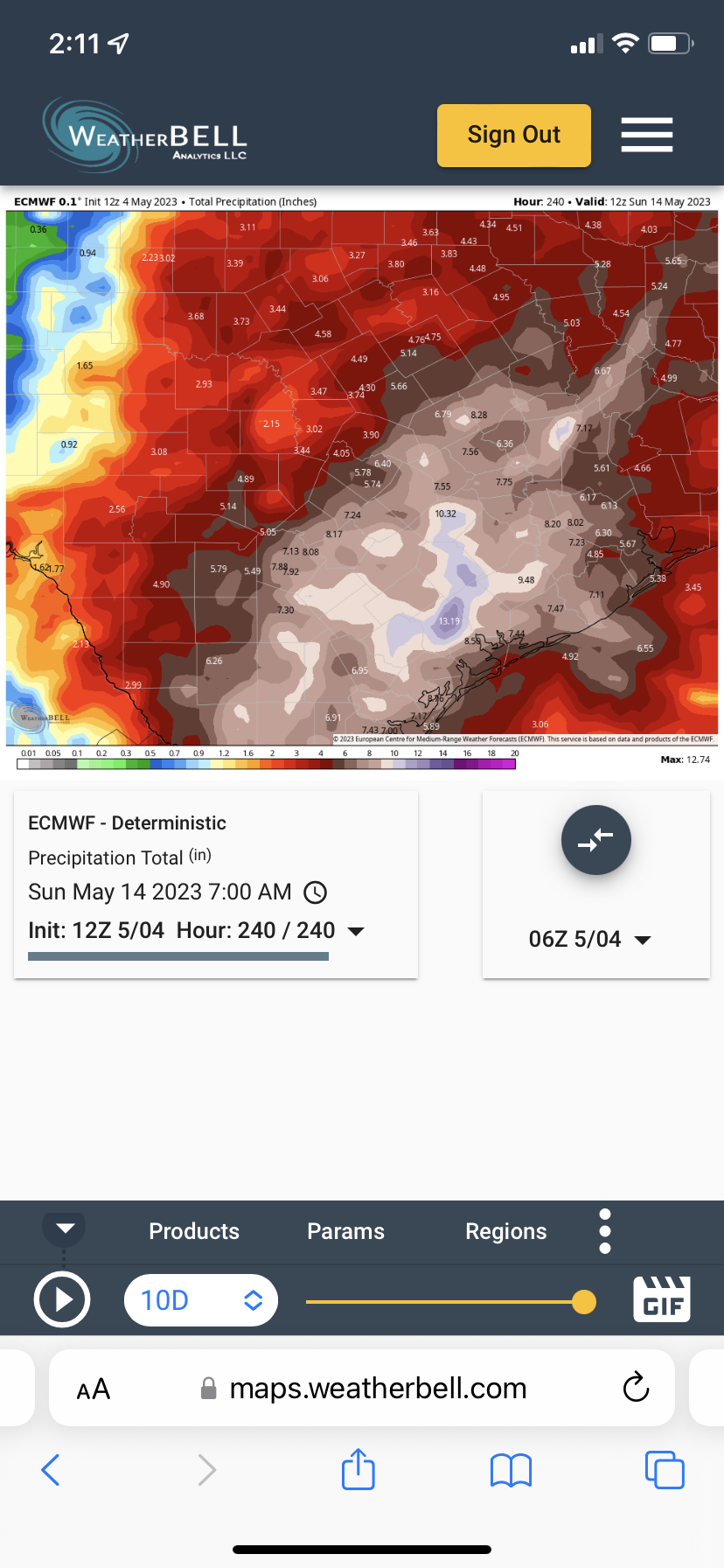The height and width of the screenshot is (1568, 724).
Task: Reload the maps.weatherbell.com page
Action: [636, 1388]
